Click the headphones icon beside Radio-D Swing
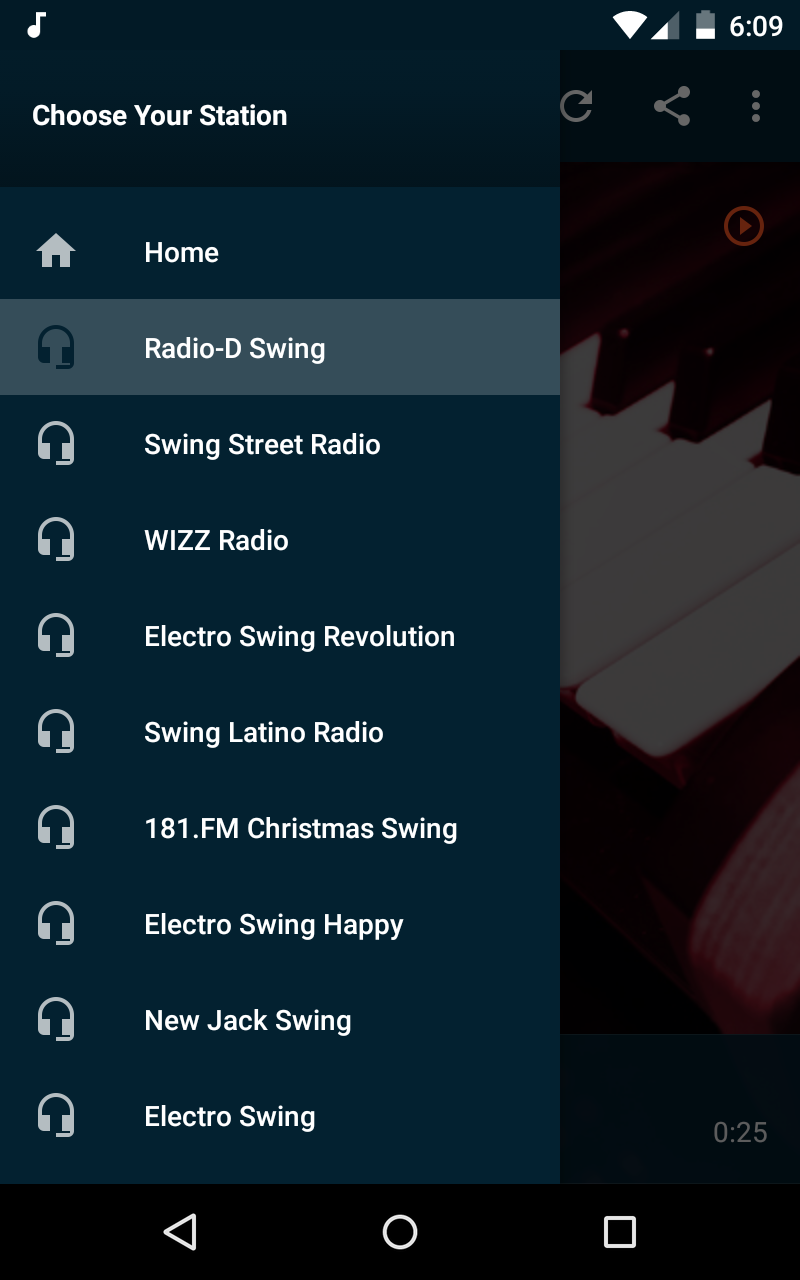The height and width of the screenshot is (1280, 800). click(57, 347)
